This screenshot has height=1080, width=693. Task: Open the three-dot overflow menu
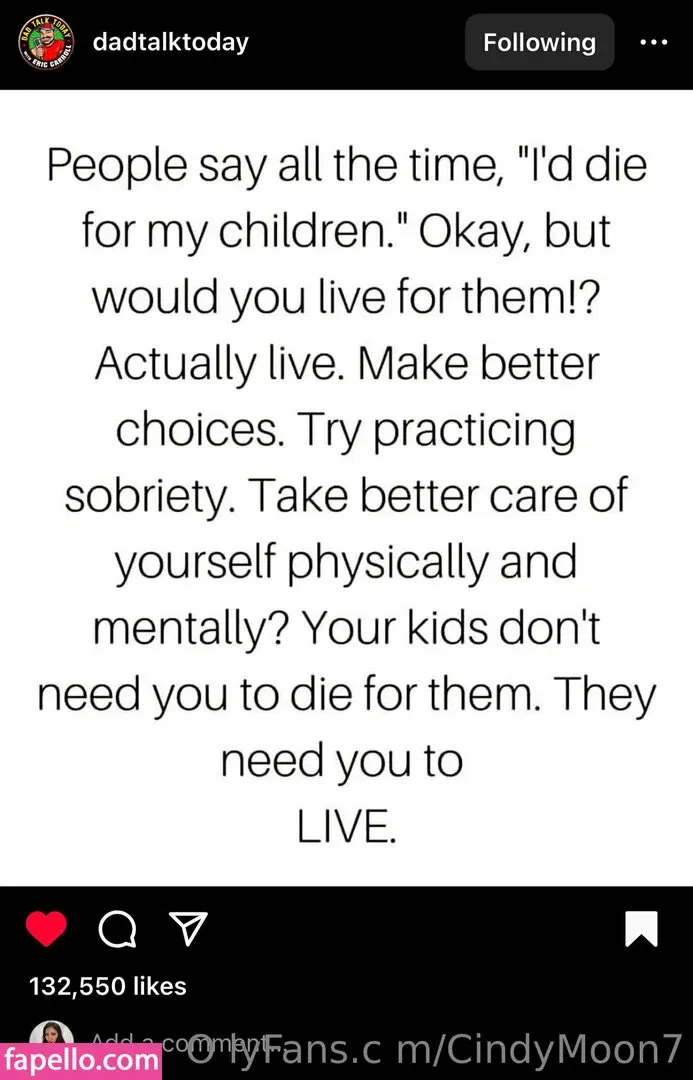coord(653,43)
